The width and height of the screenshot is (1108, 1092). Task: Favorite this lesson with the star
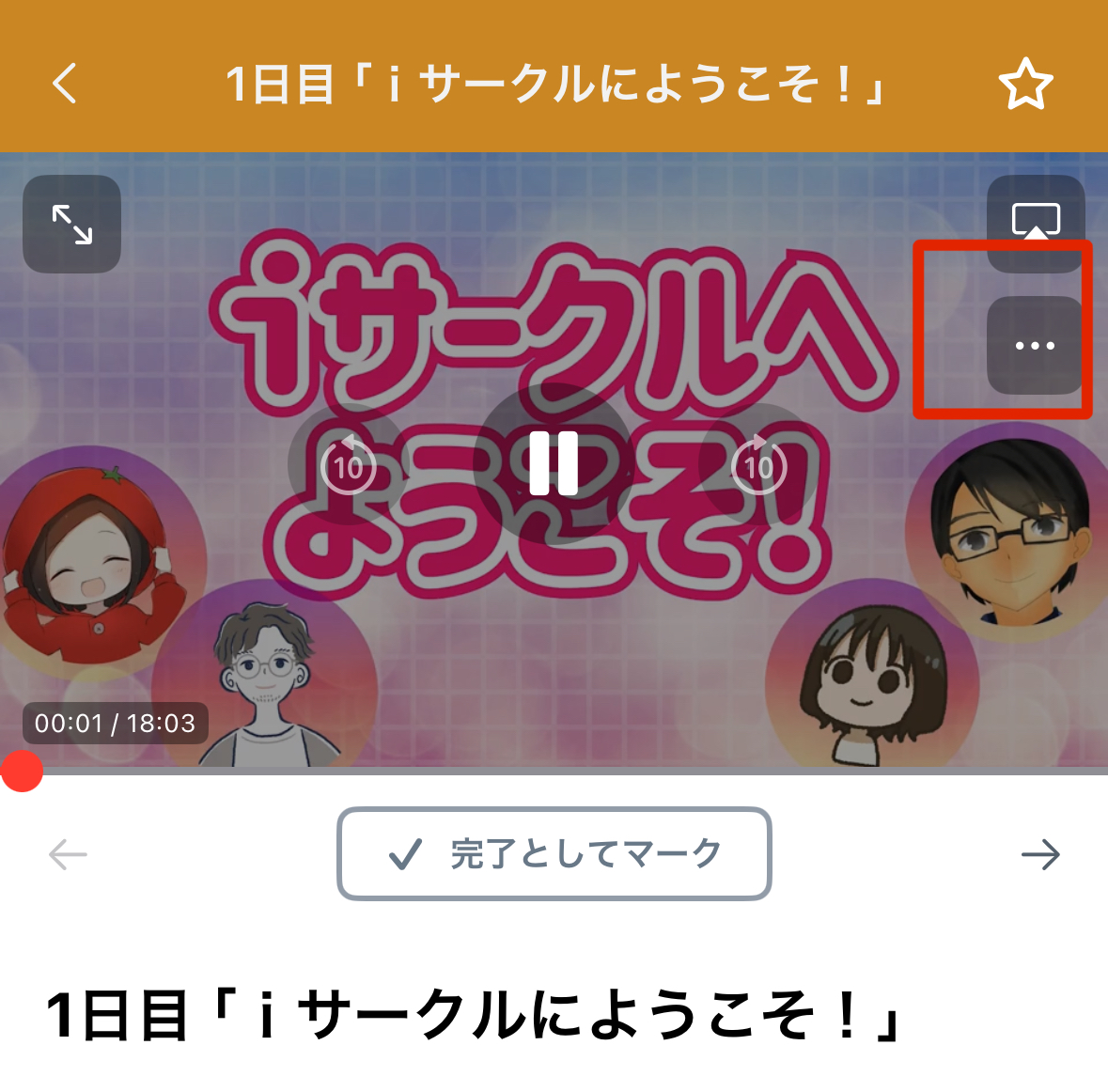tap(1025, 84)
